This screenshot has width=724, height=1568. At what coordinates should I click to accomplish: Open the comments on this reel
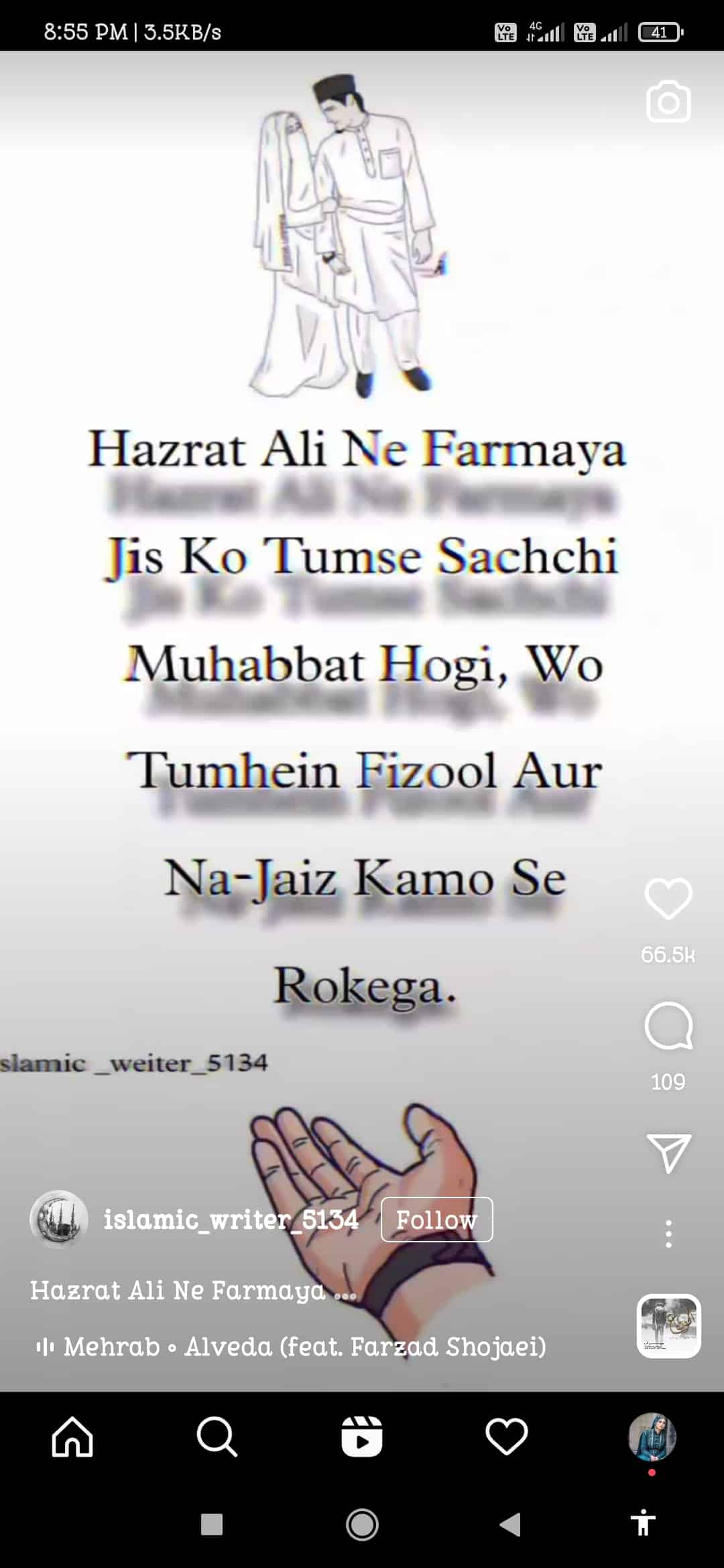coord(668,1026)
